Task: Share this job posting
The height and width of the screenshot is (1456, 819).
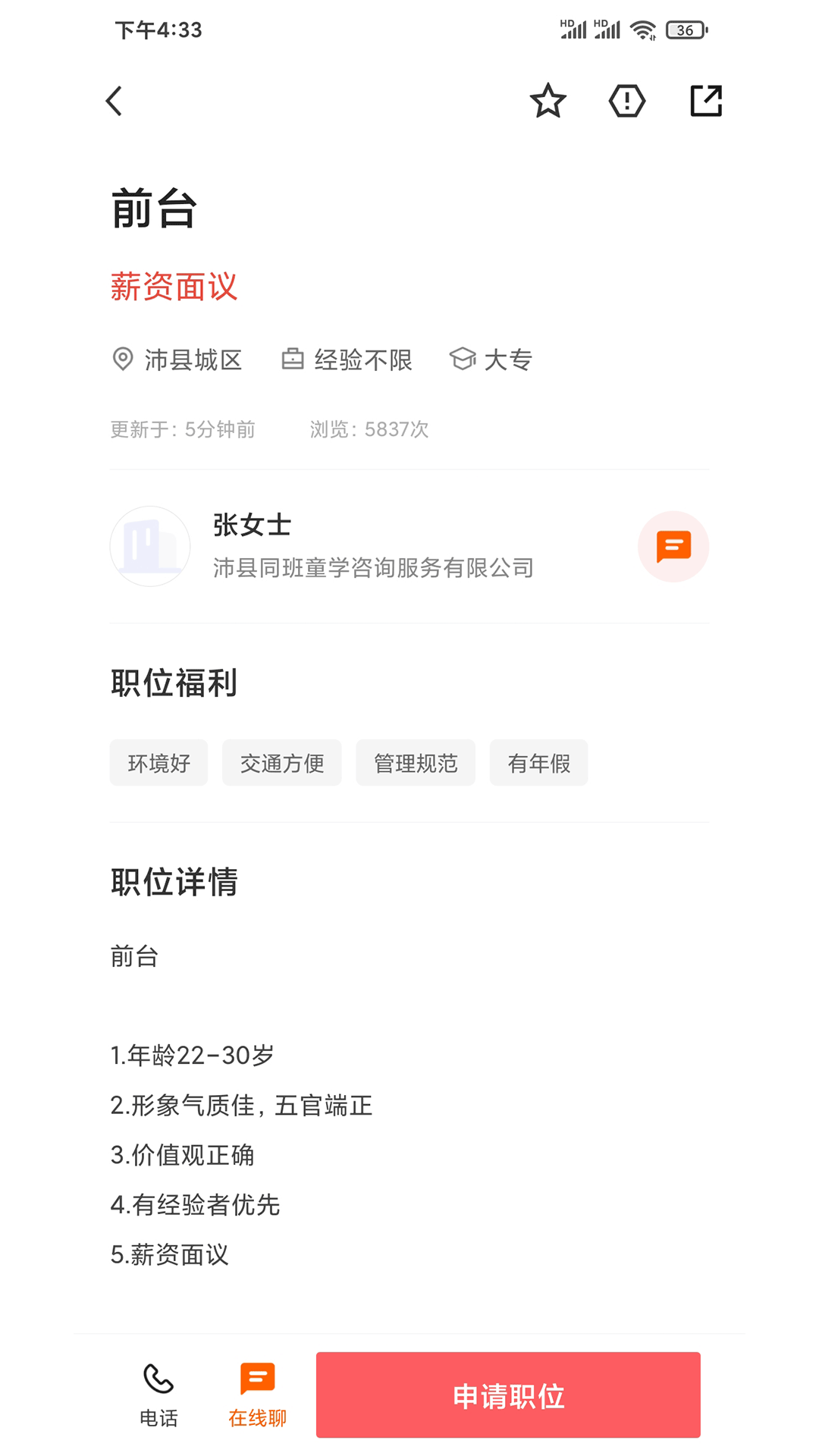Action: point(704,99)
